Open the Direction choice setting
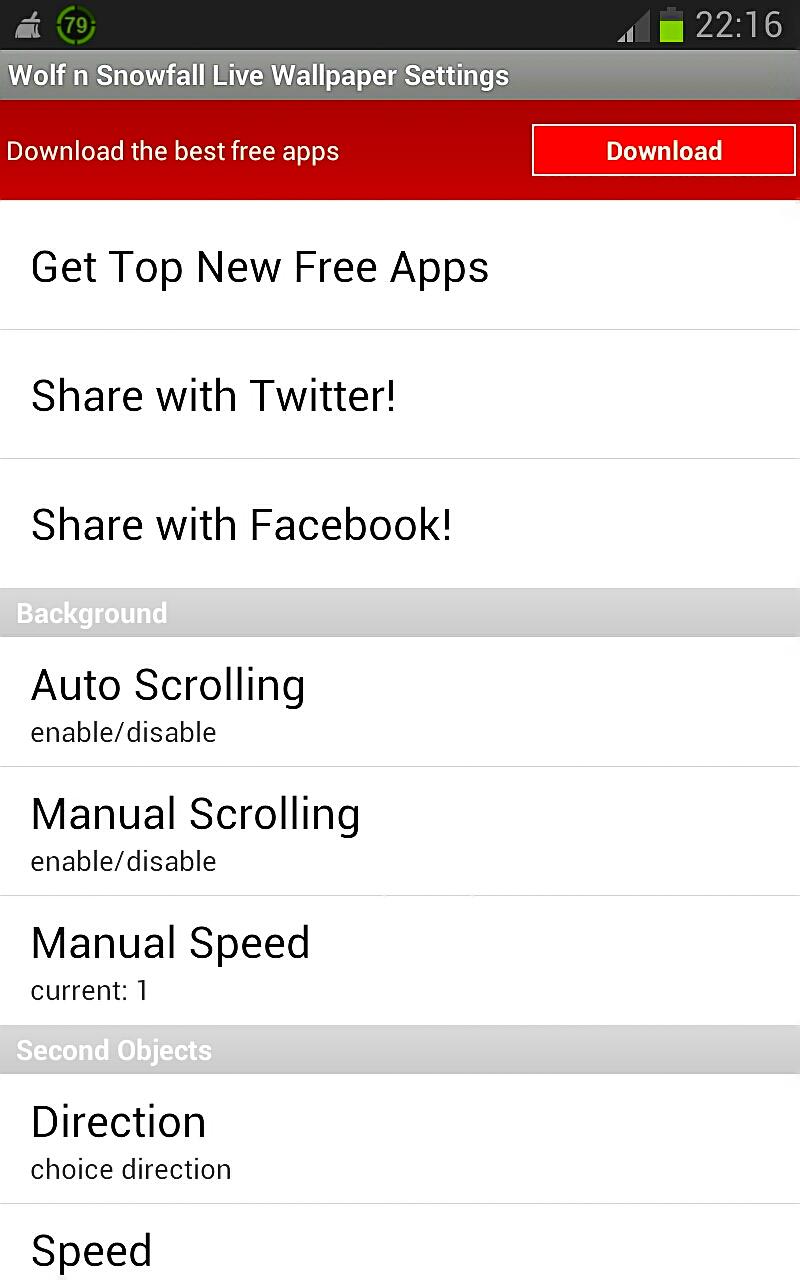This screenshot has width=800, height=1280. click(400, 1139)
